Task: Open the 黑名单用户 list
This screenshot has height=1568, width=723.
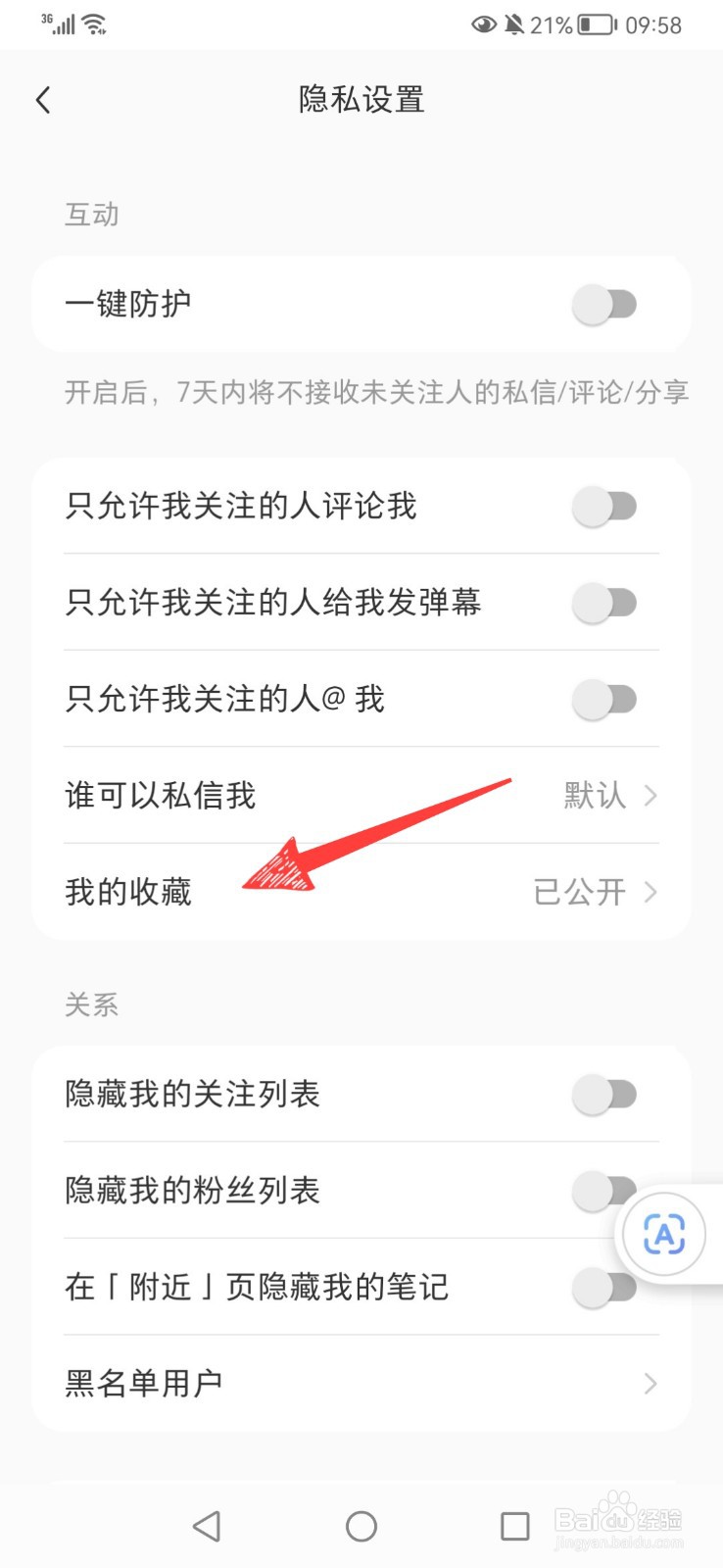Action: 650,1383
